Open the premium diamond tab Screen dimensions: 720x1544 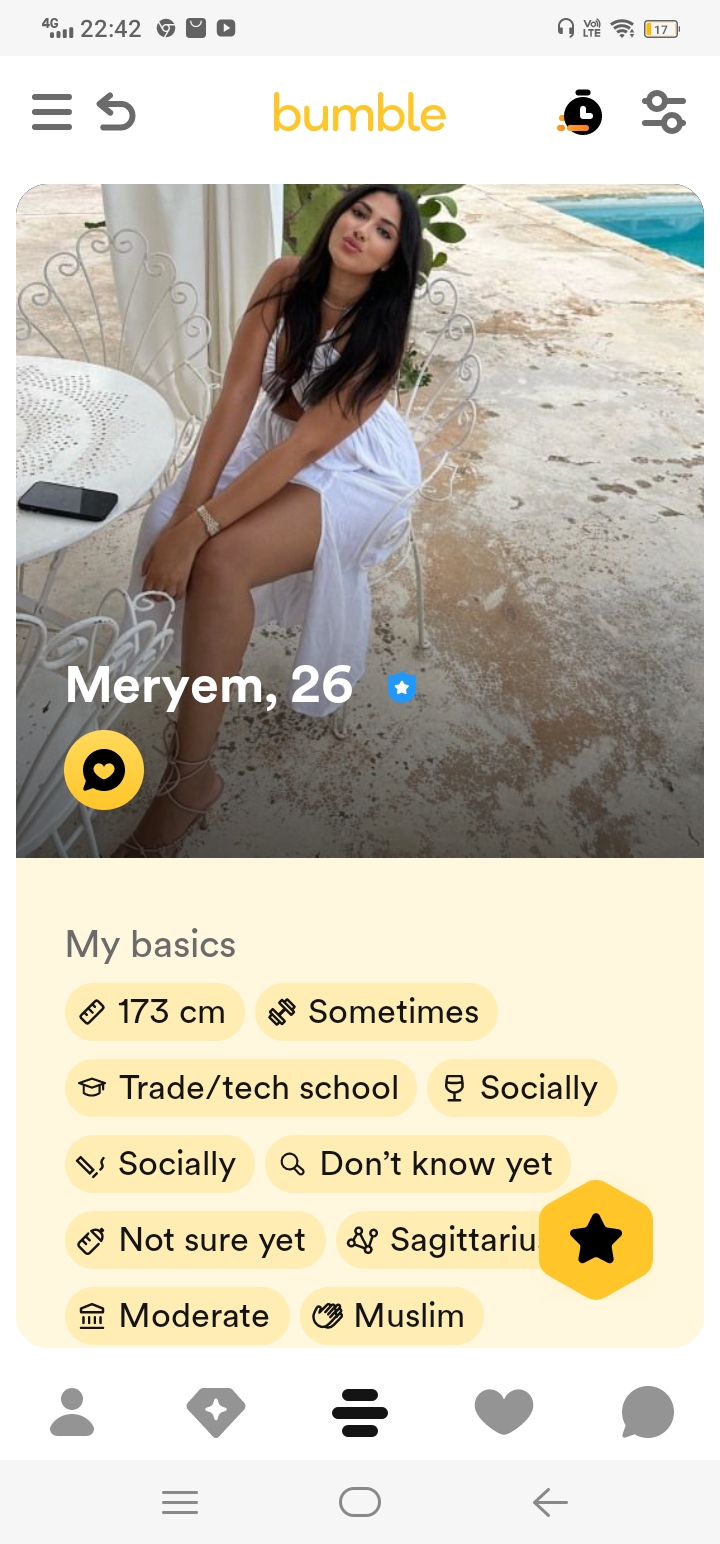pyautogui.click(x=216, y=1412)
